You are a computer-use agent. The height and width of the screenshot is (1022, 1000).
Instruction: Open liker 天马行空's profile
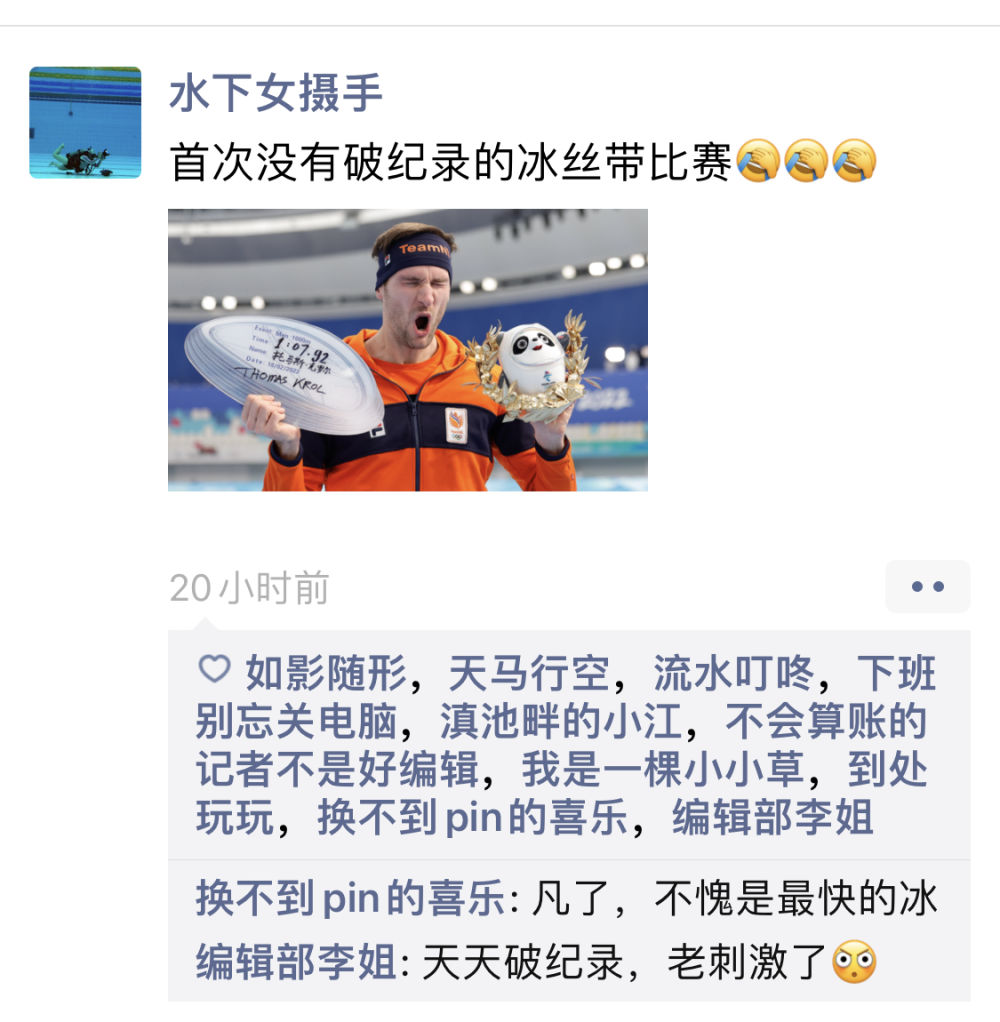529,675
